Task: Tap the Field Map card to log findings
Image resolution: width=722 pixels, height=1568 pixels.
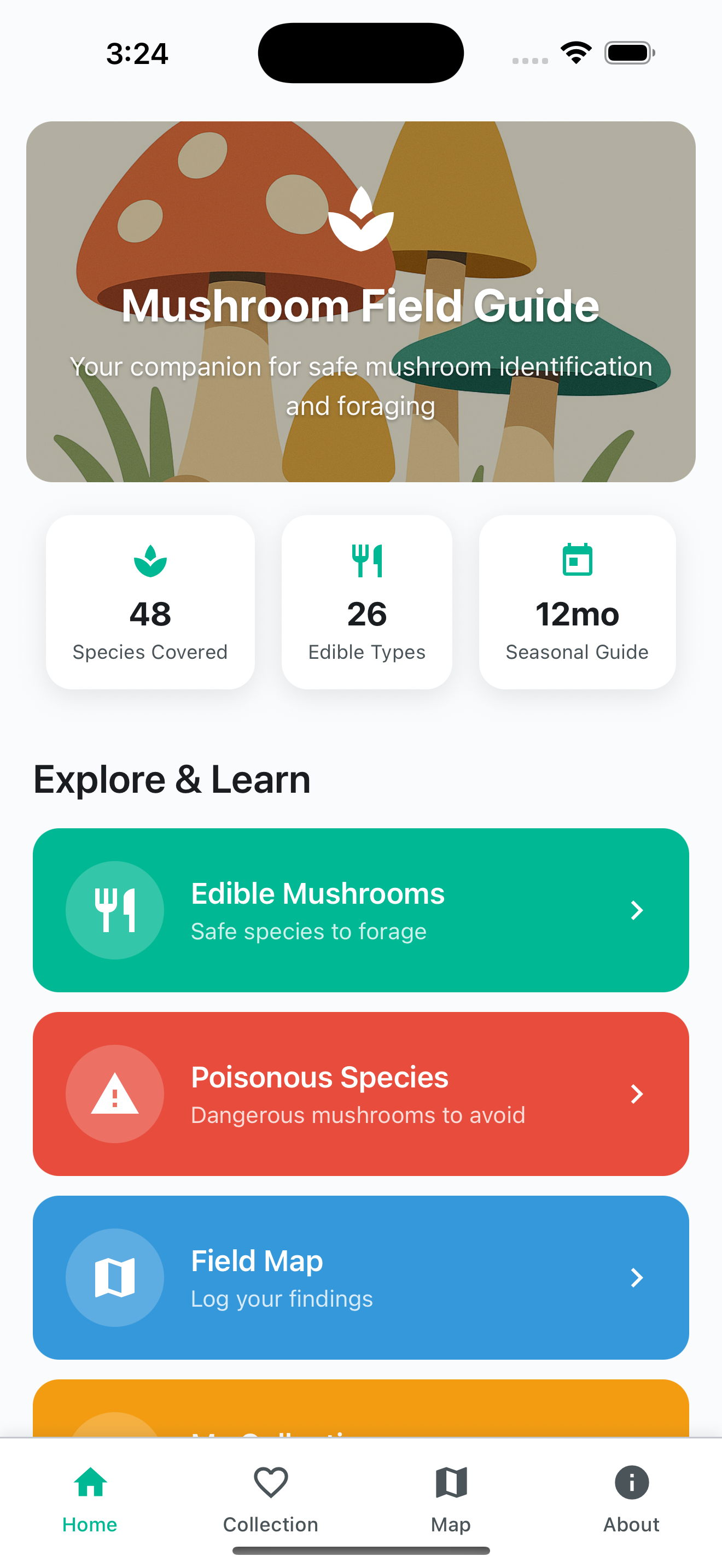Action: pos(361,1278)
